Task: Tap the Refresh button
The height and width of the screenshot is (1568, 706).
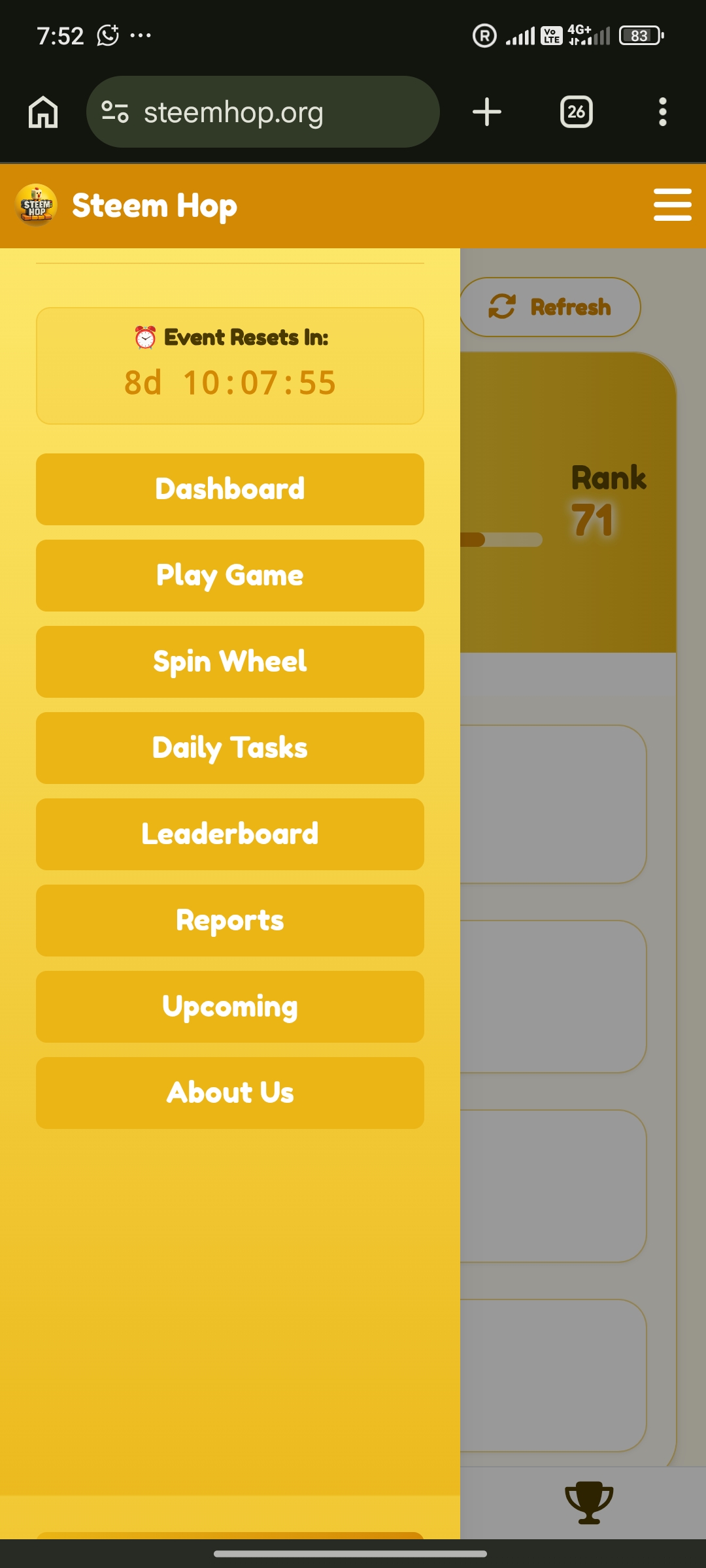Action: tap(550, 307)
